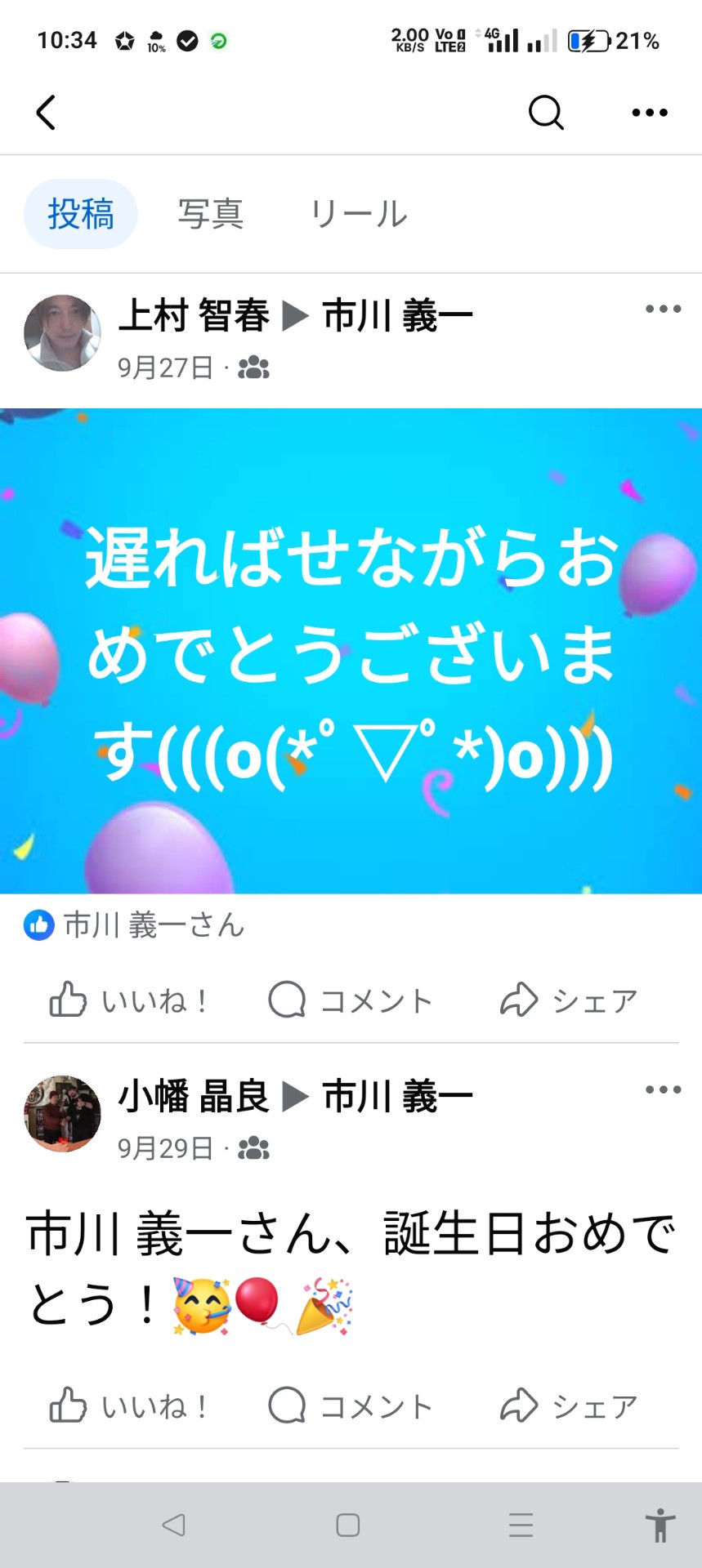The image size is (702, 1568).
Task: Tap the system home button
Action: coord(348,1525)
